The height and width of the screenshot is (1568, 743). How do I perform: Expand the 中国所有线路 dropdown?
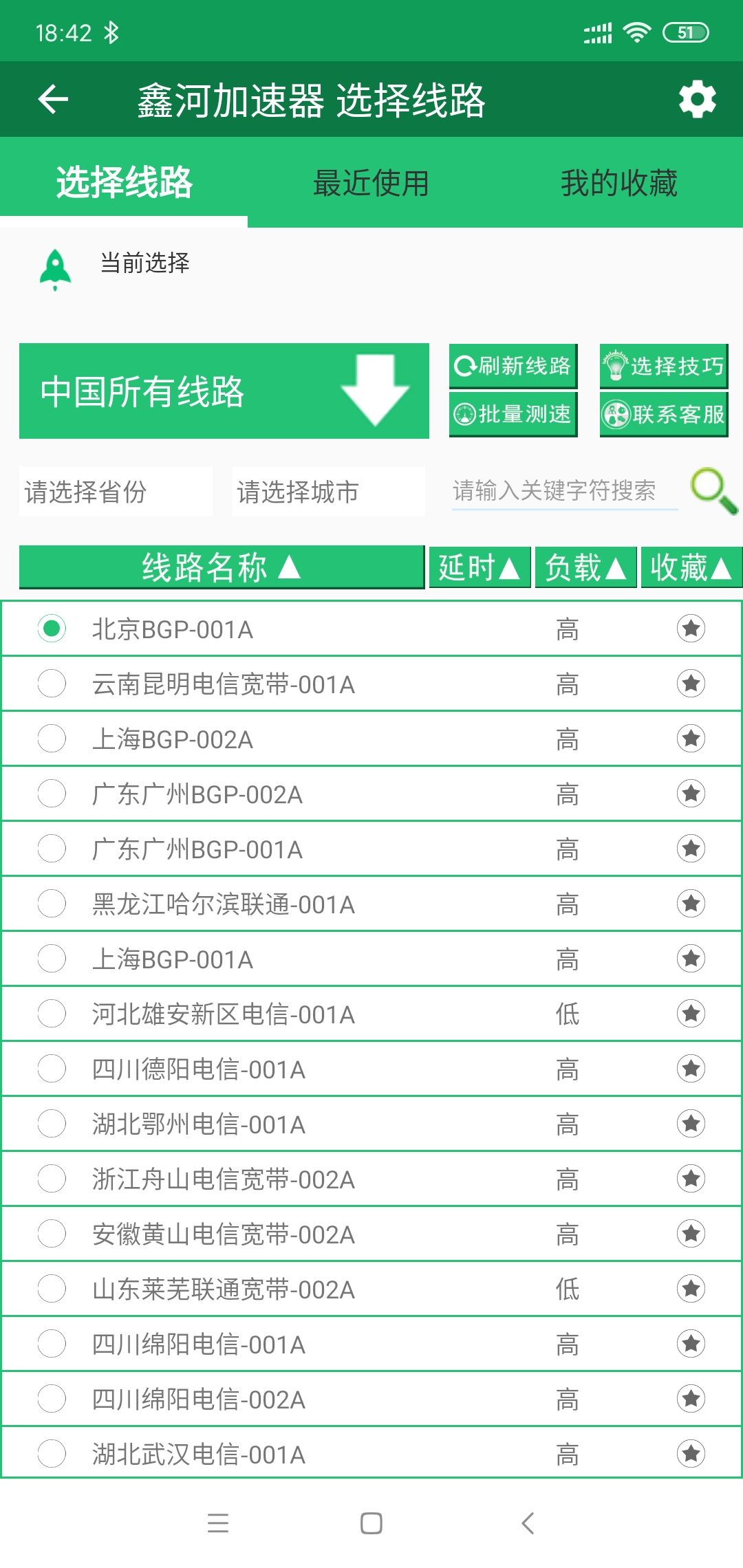tap(224, 391)
